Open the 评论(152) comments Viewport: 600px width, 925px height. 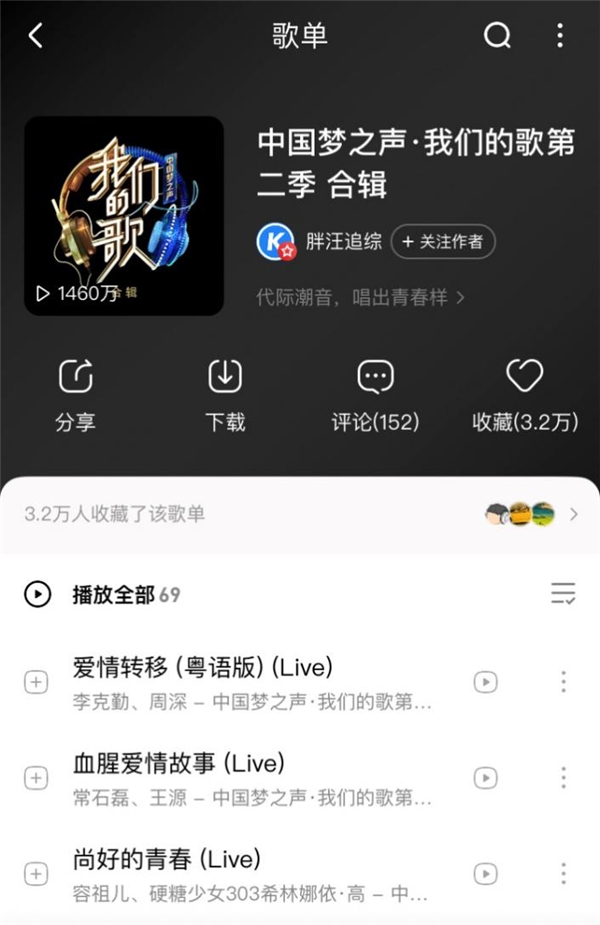point(375,394)
